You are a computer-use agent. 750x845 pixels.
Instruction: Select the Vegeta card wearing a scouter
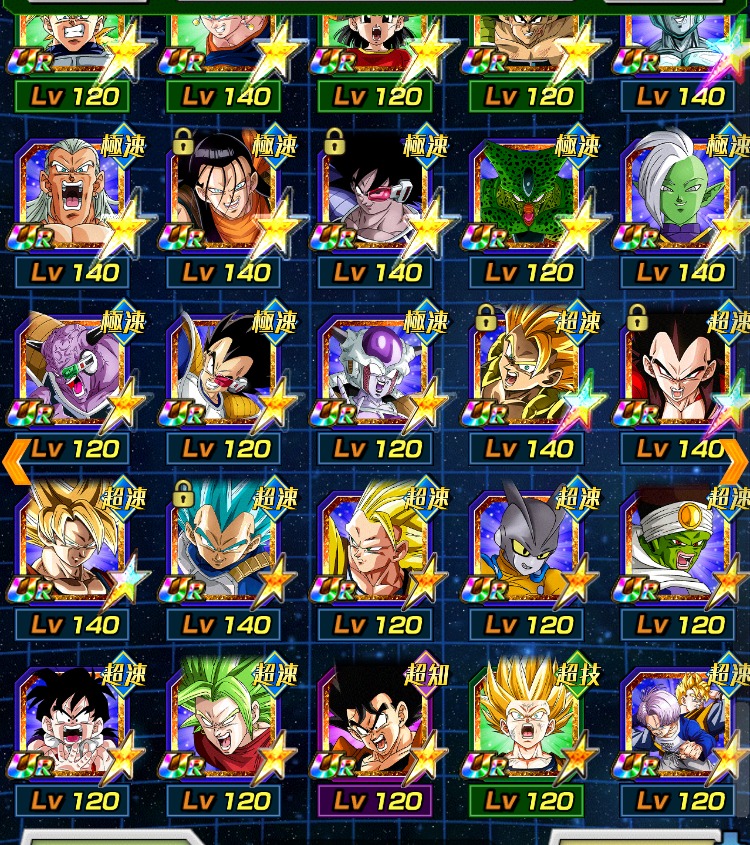[x=224, y=372]
